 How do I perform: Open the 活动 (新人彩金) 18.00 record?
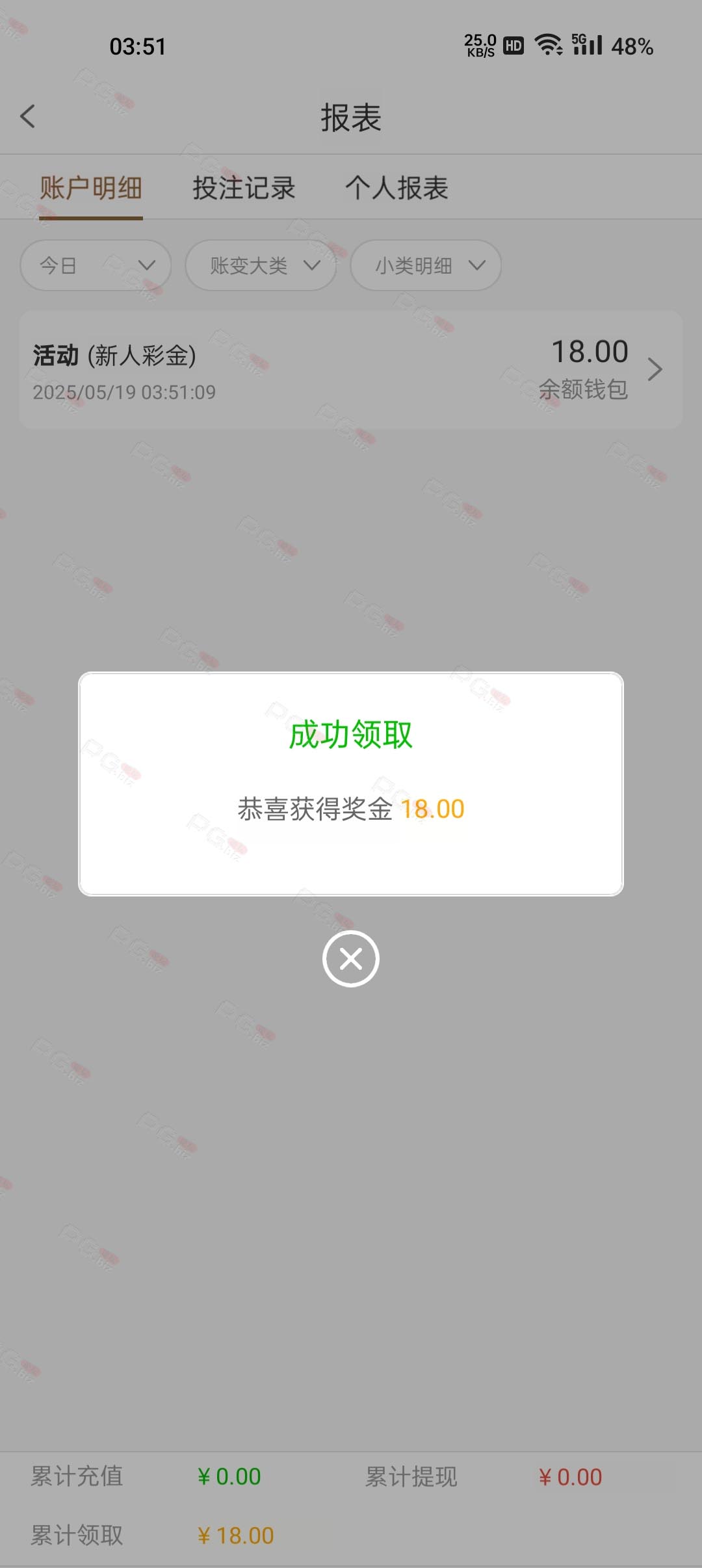click(x=350, y=370)
